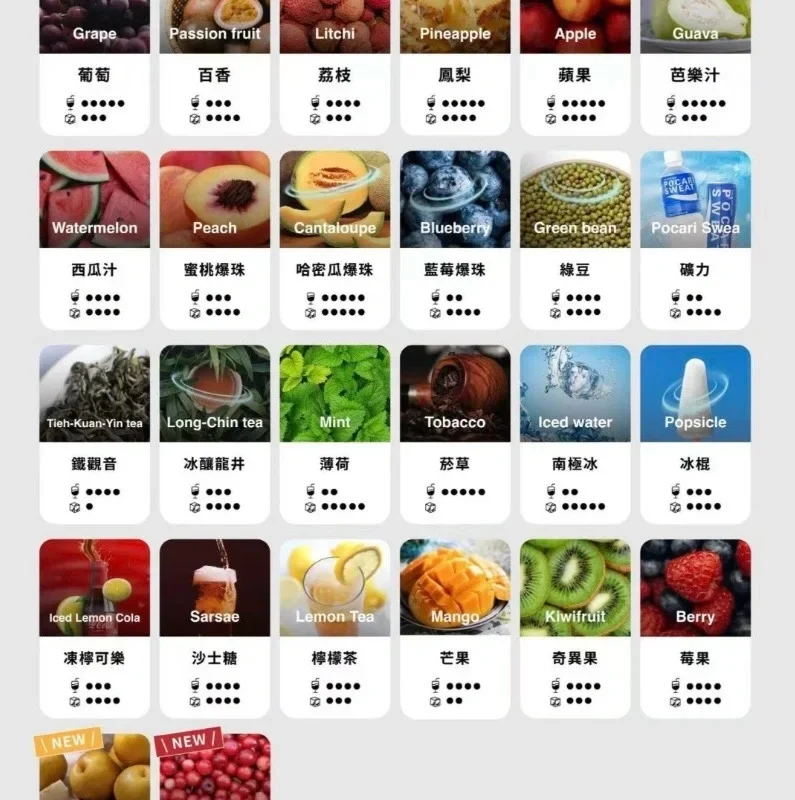This screenshot has width=795, height=800.
Task: Click the red NEW ribbon on the cranberry card
Action: pos(190,740)
